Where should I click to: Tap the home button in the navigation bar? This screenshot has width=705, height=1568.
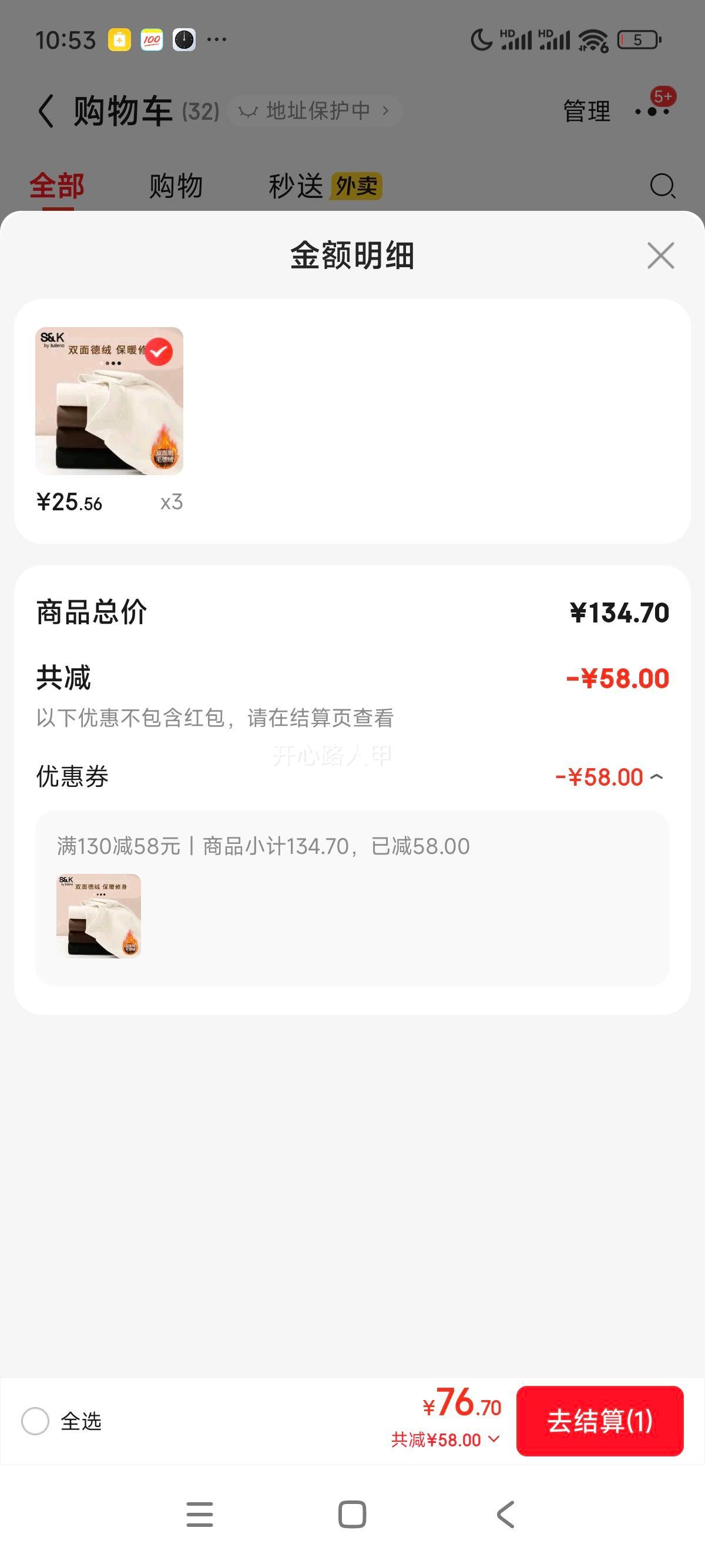[x=352, y=1514]
